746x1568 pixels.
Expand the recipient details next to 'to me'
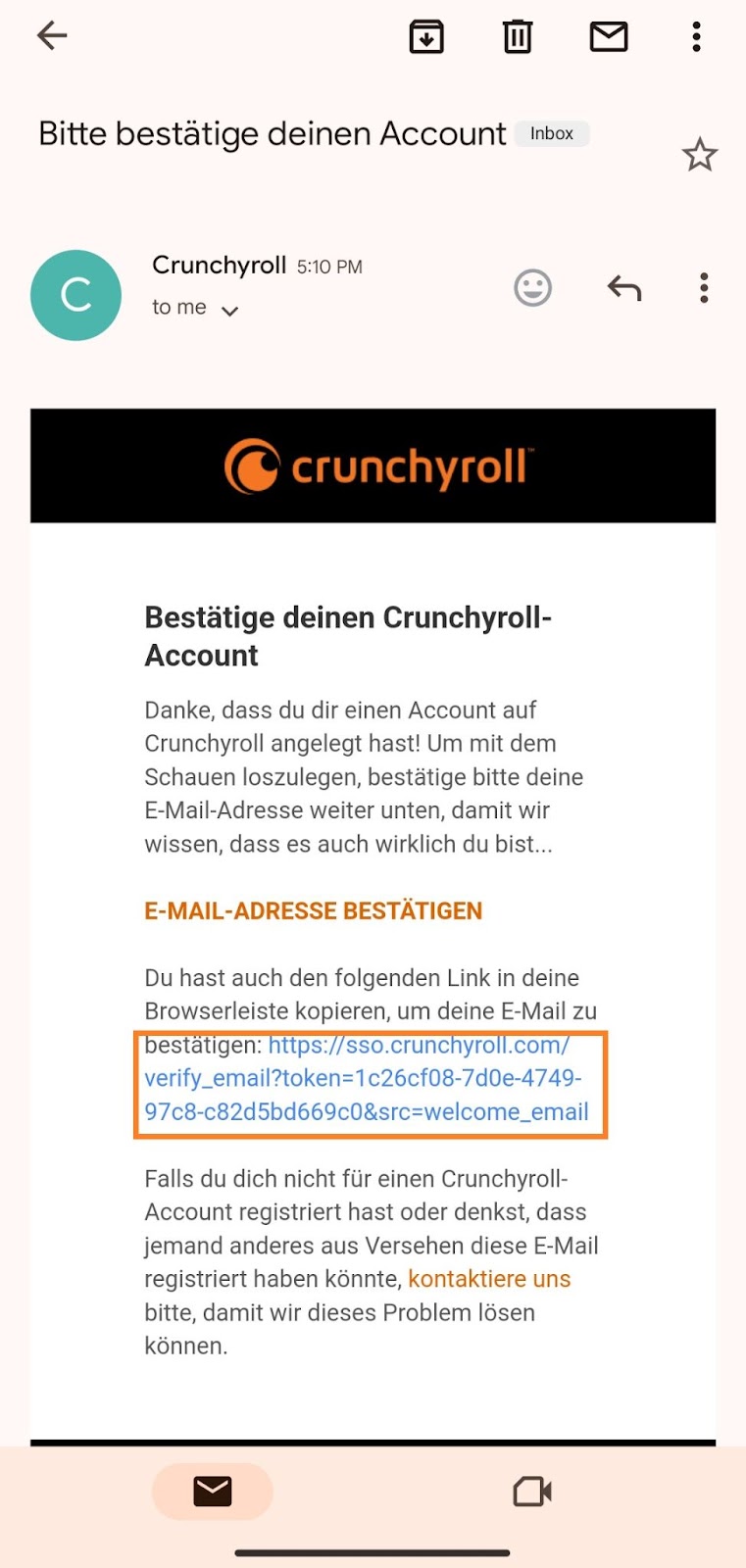[229, 312]
